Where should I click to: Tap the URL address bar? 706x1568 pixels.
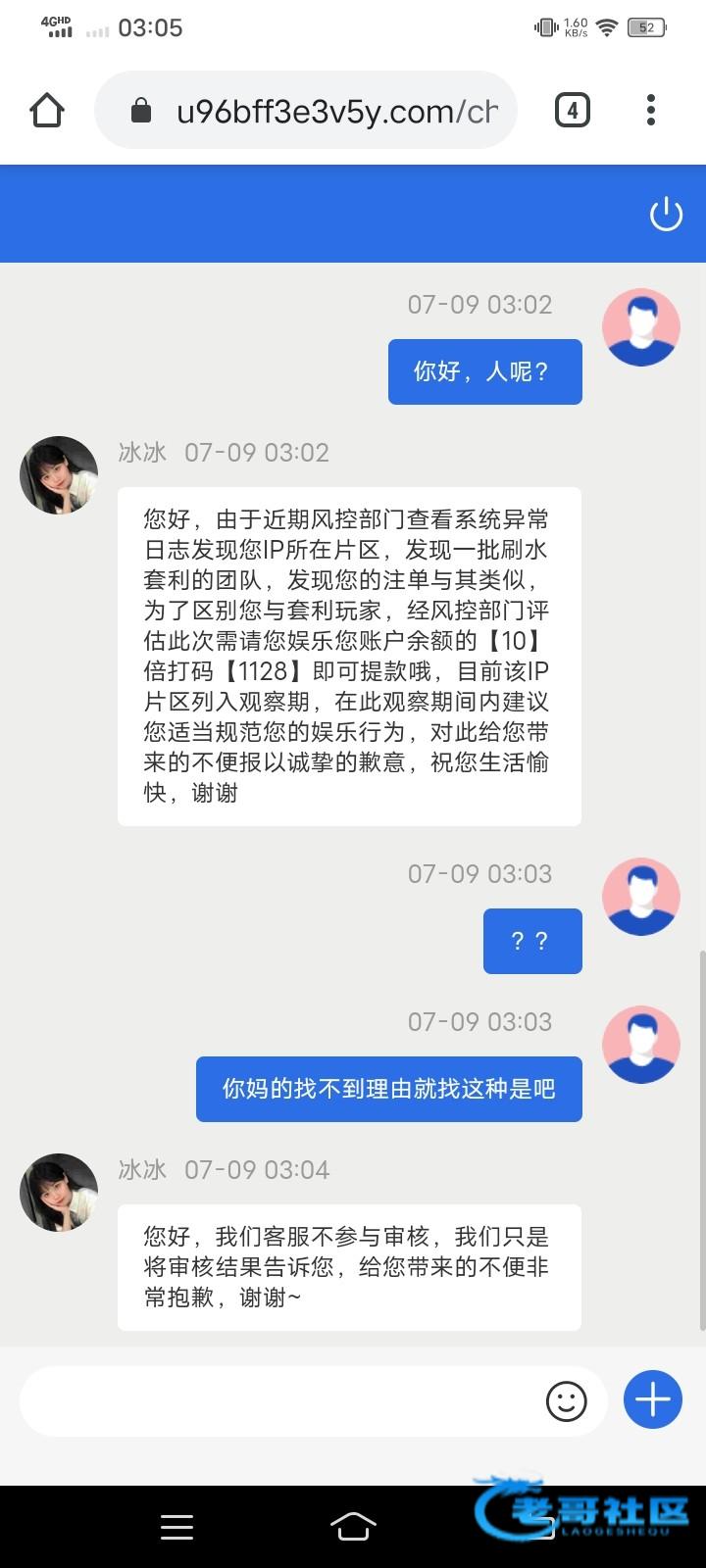click(x=324, y=111)
